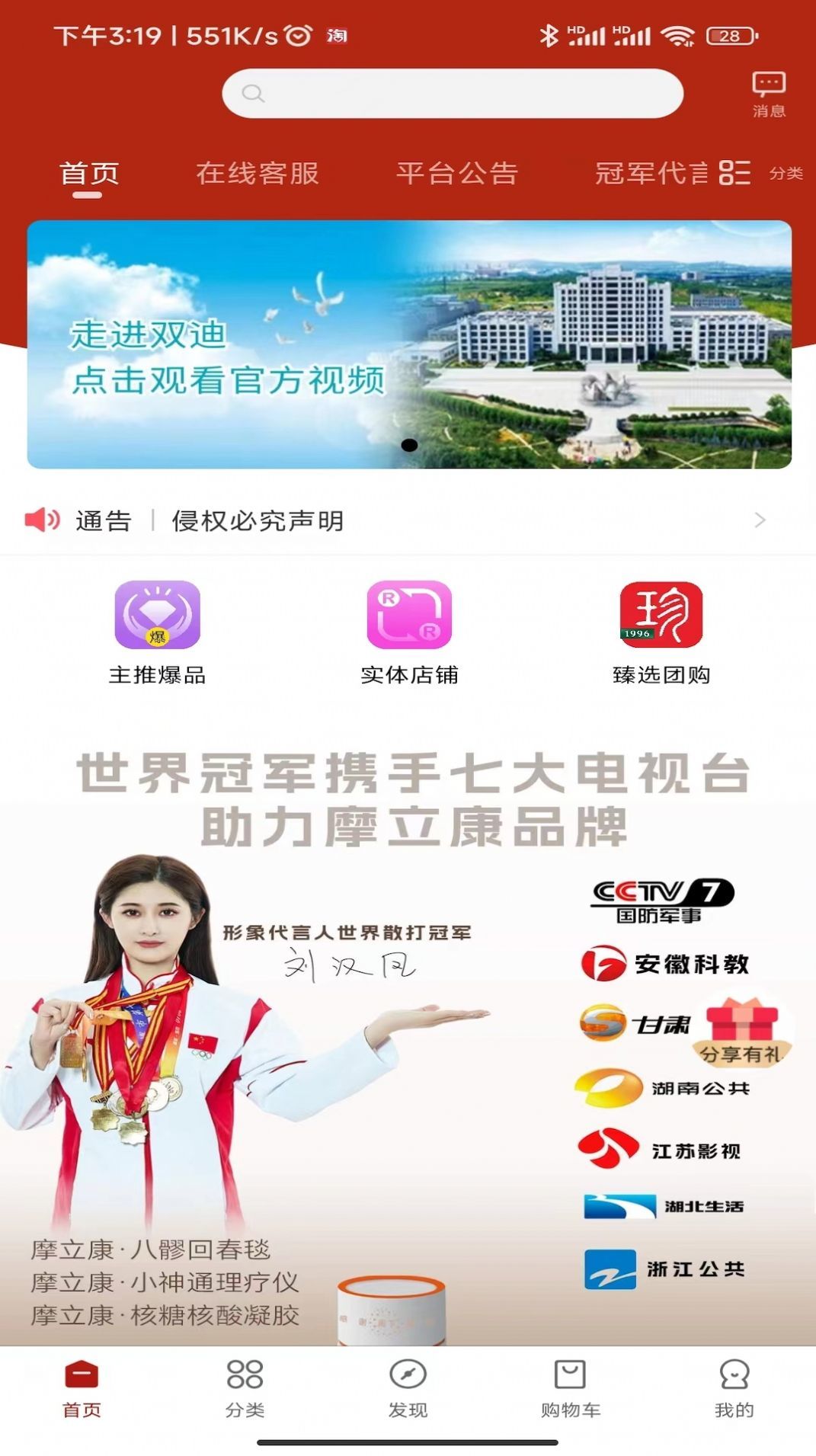Tap the 走进双迪 official video banner
Screen dimensions: 816x1456
tap(408, 341)
